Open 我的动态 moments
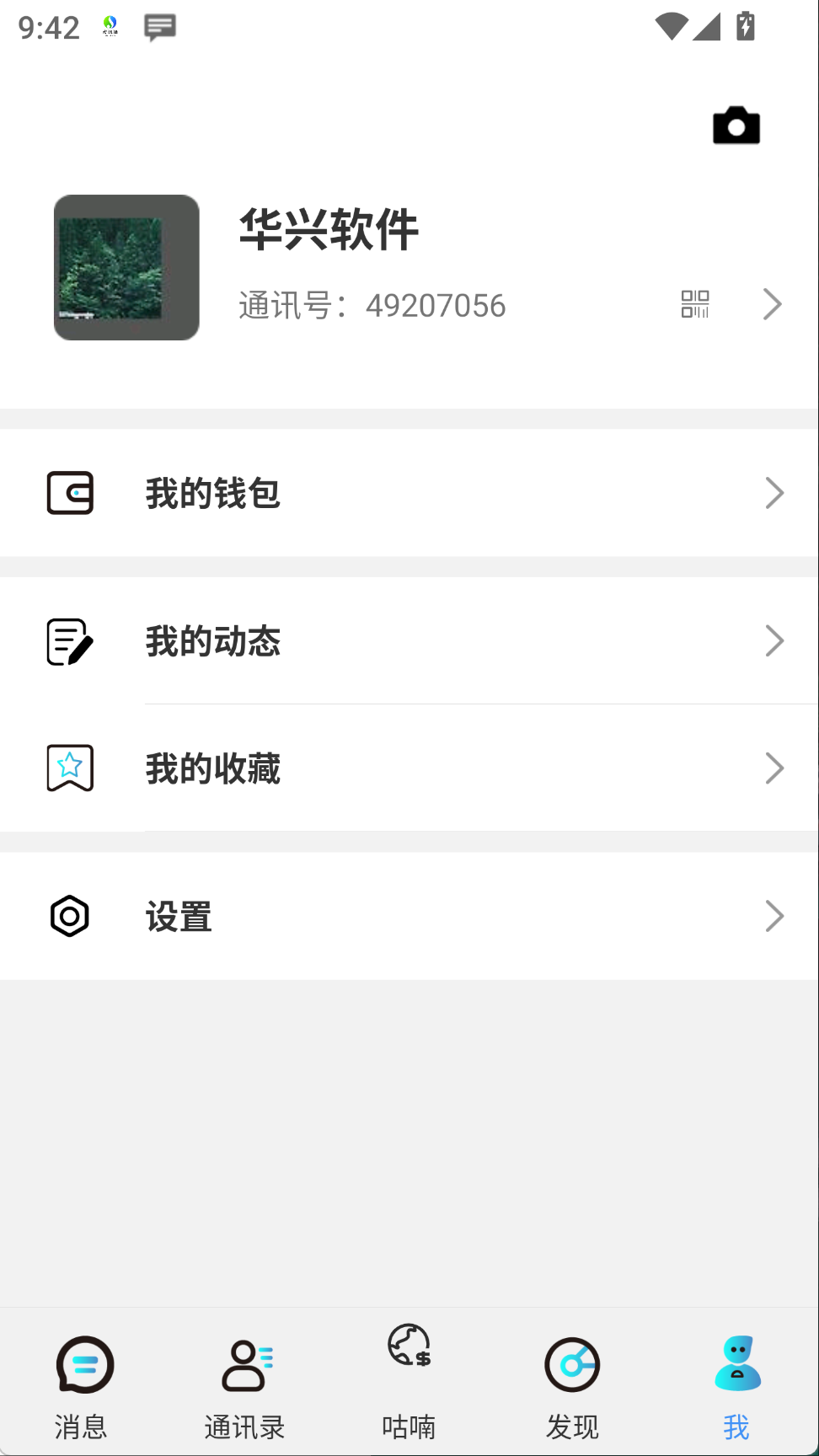 [409, 641]
